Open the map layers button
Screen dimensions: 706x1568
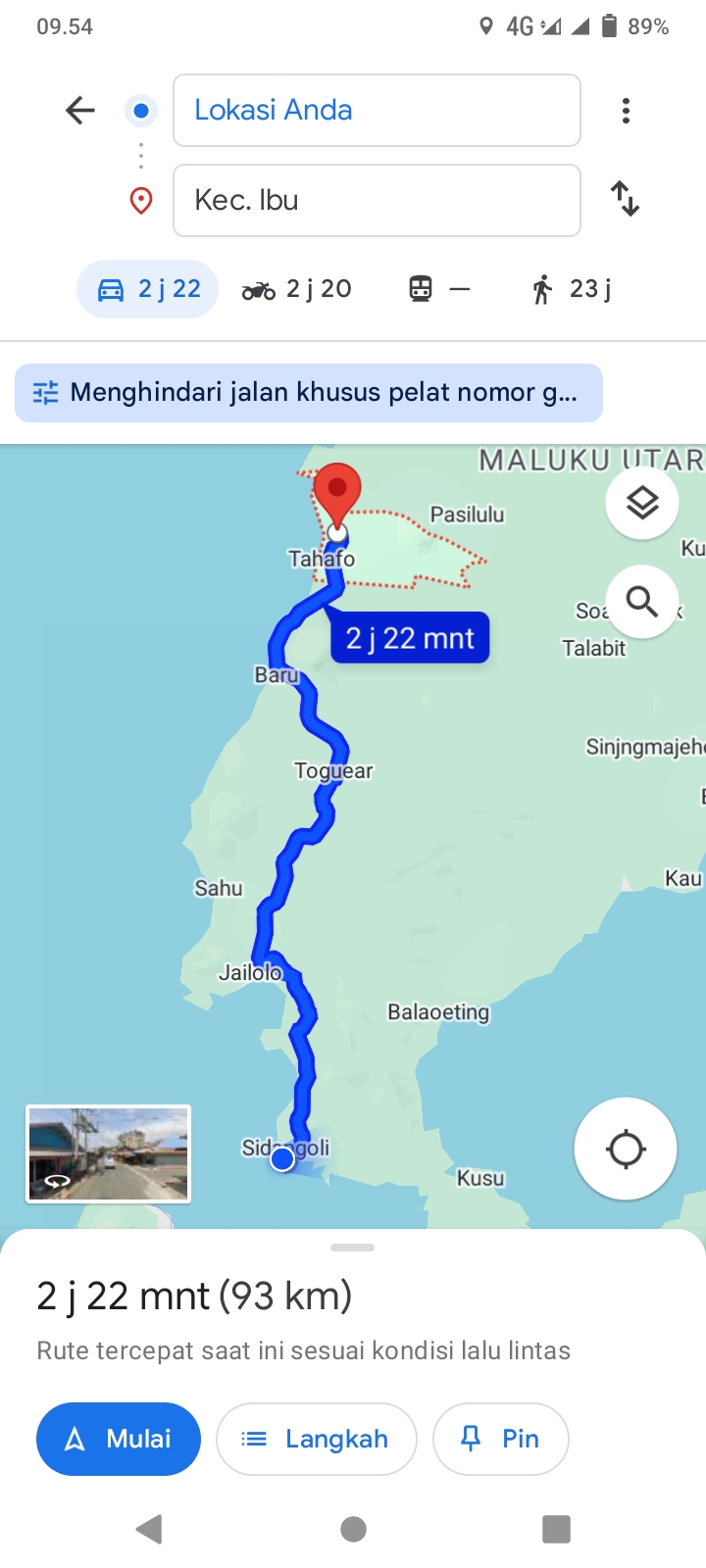642,503
